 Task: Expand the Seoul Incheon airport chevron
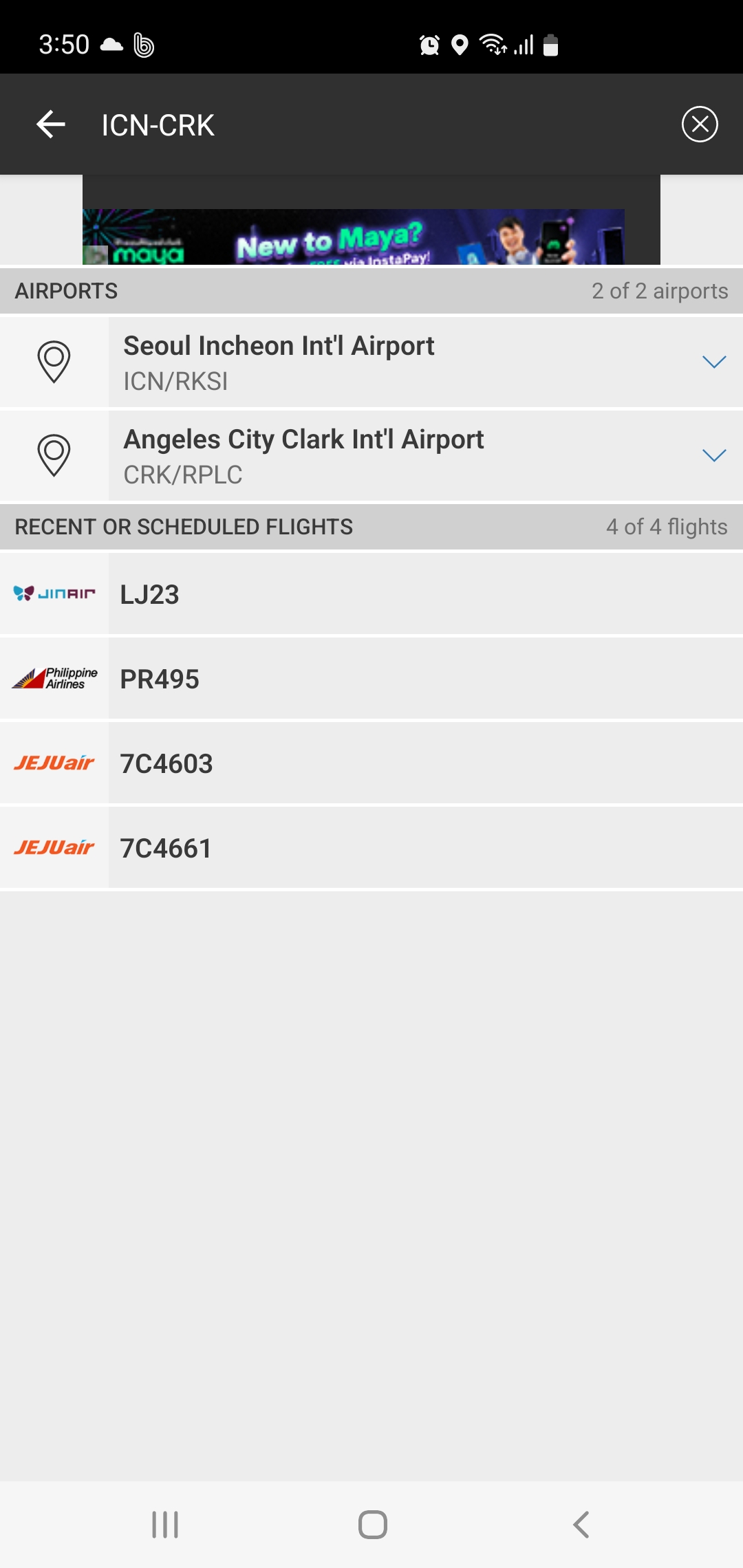click(x=714, y=362)
